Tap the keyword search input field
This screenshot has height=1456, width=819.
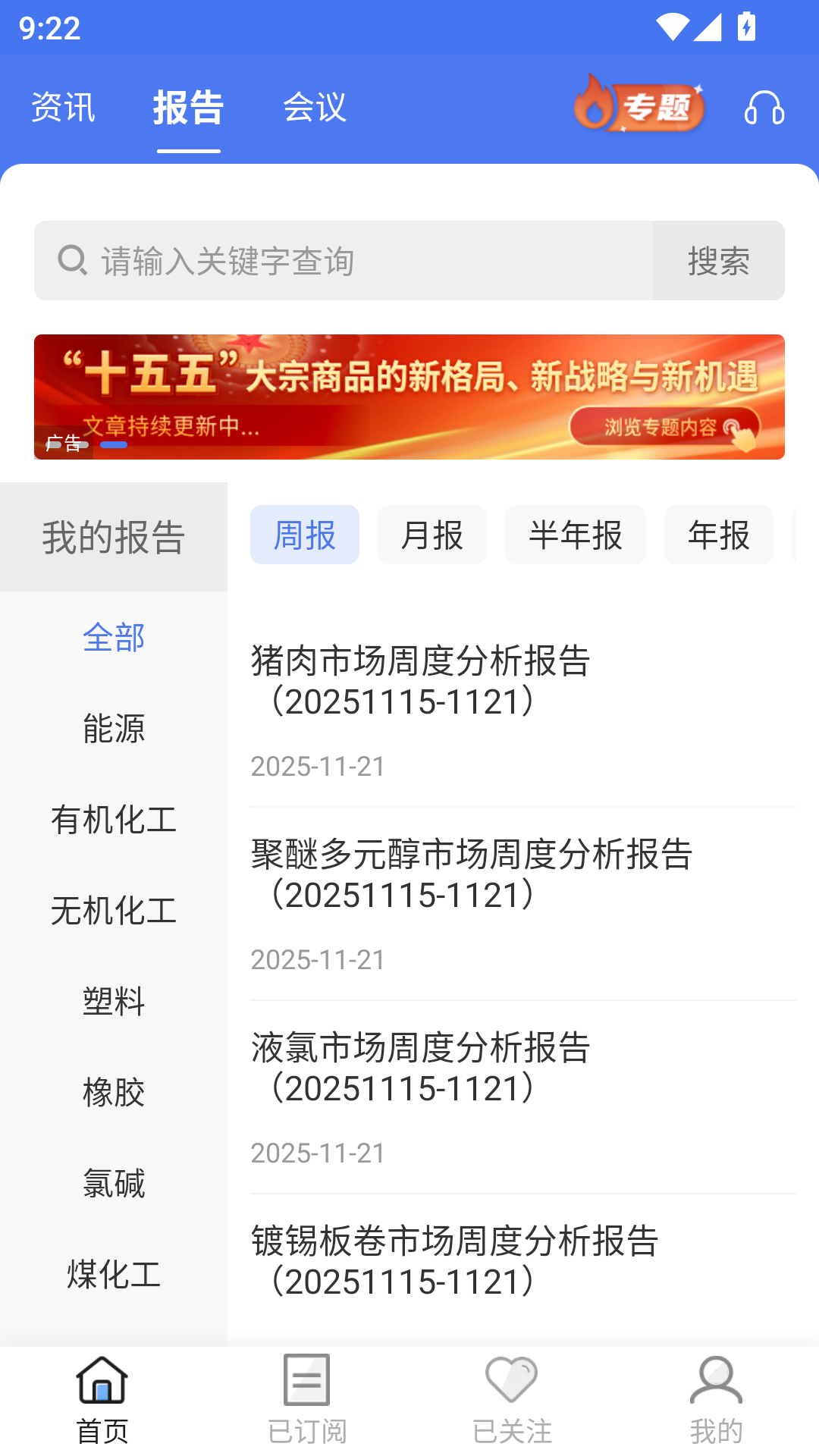click(341, 260)
